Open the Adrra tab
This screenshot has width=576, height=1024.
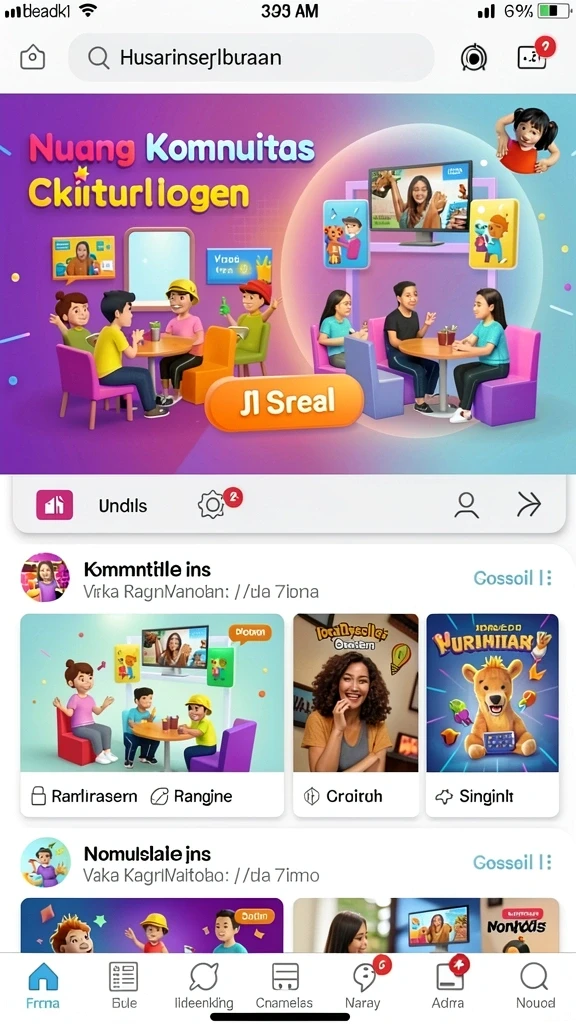point(449,986)
